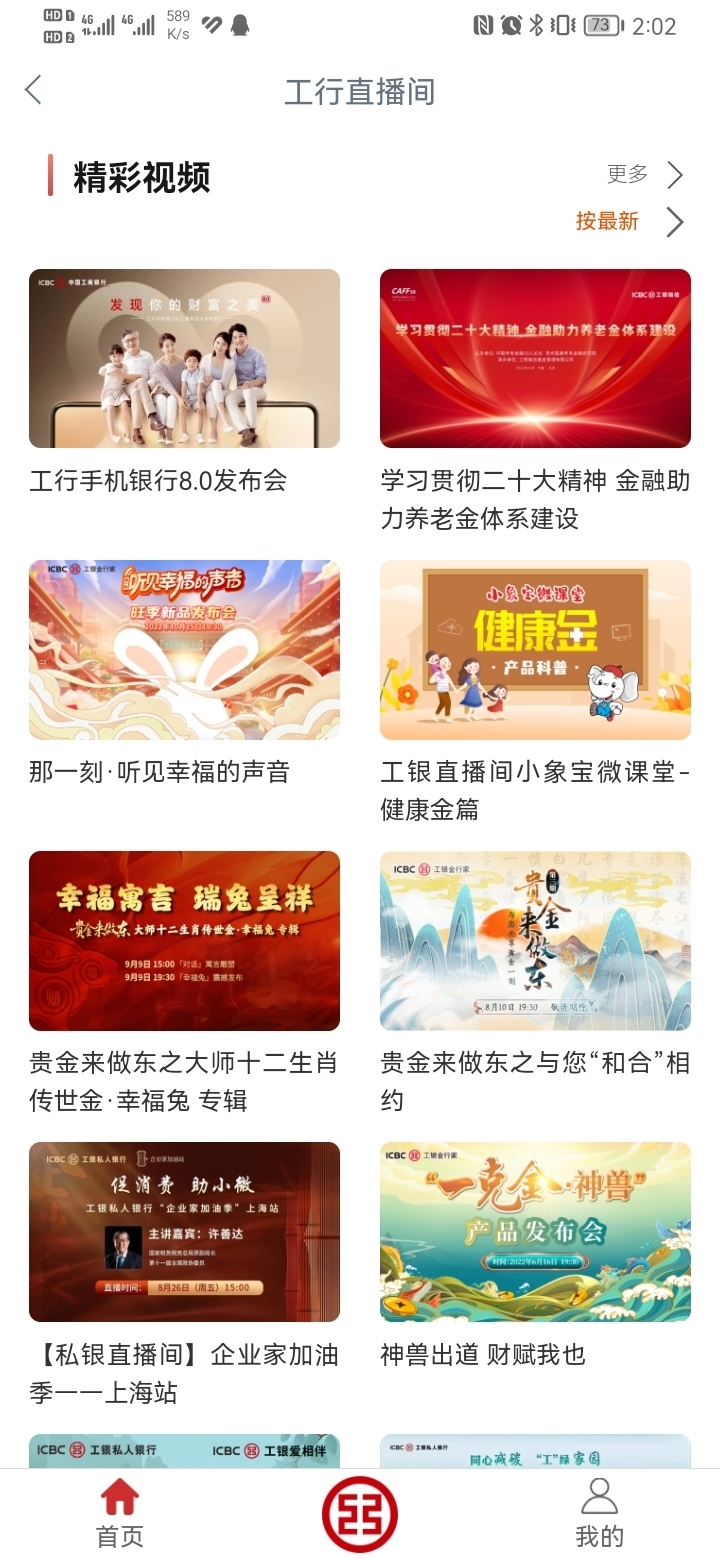Open 那一刻·听见幸福的声音 video
The width and height of the screenshot is (720, 1560).
click(184, 650)
